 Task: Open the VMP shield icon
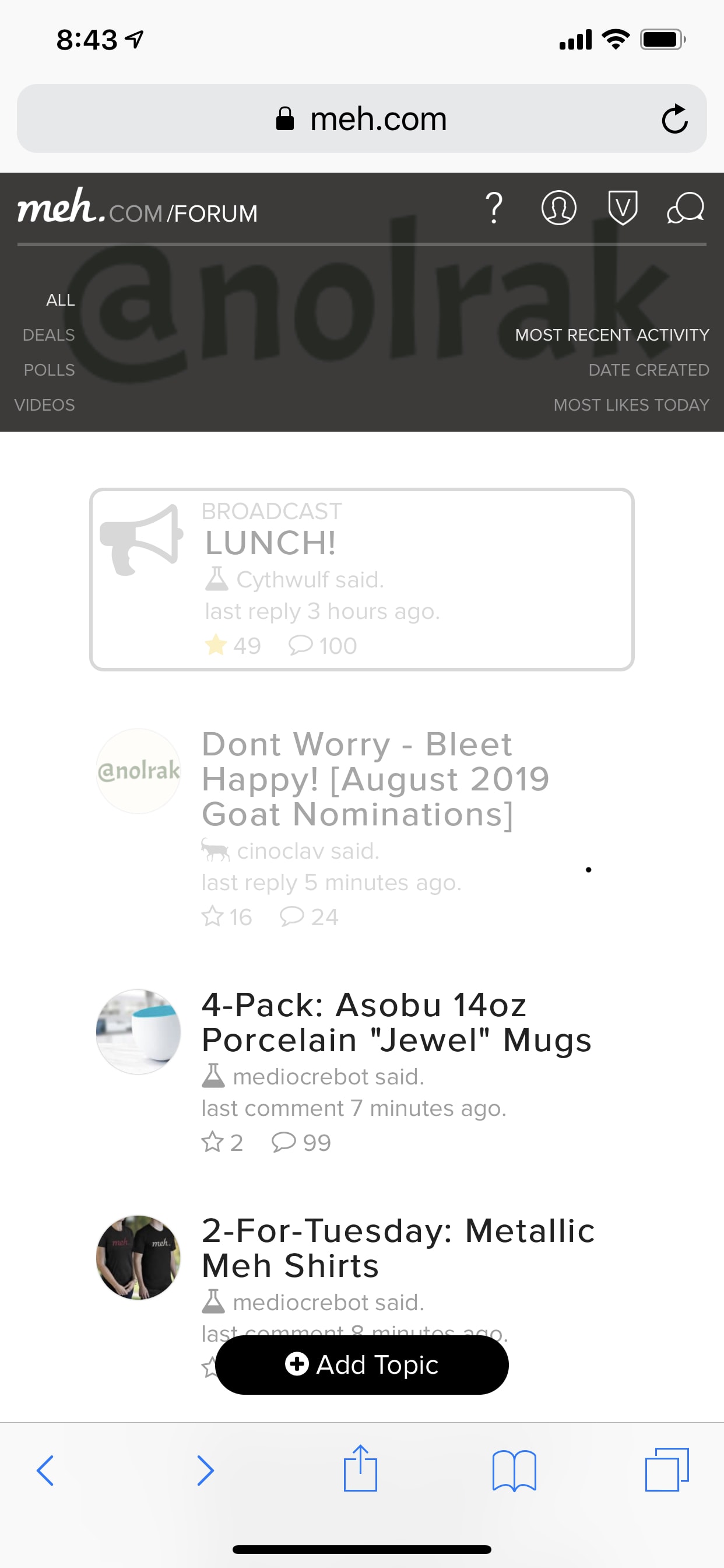click(x=623, y=208)
